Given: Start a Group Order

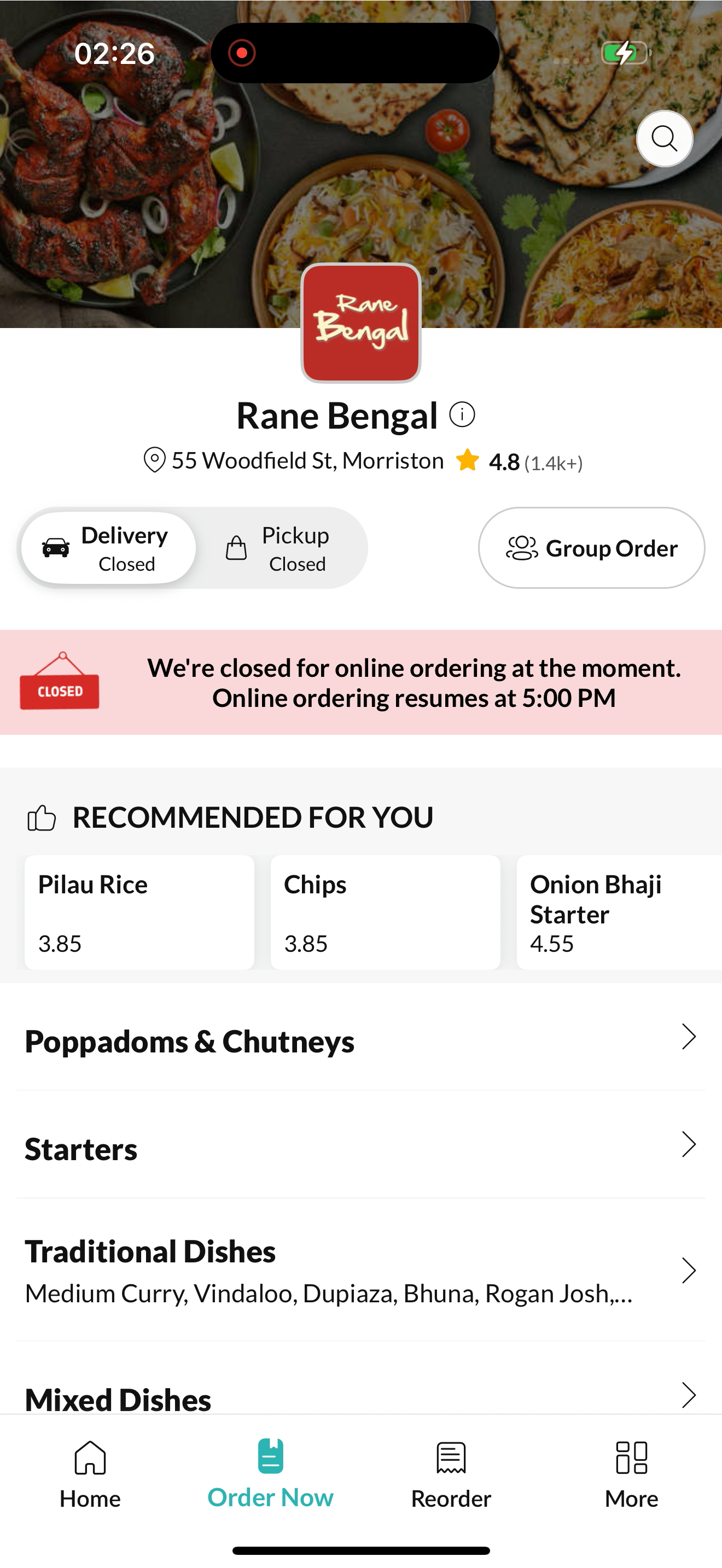Looking at the screenshot, I should (591, 548).
